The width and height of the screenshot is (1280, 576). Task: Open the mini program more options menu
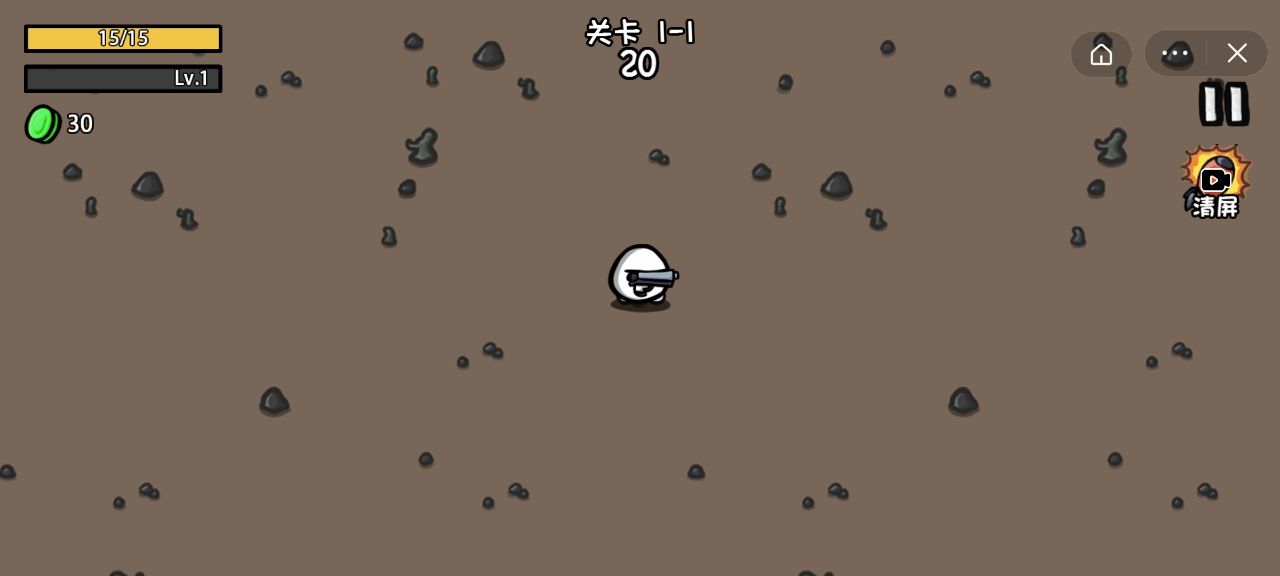tap(1176, 54)
